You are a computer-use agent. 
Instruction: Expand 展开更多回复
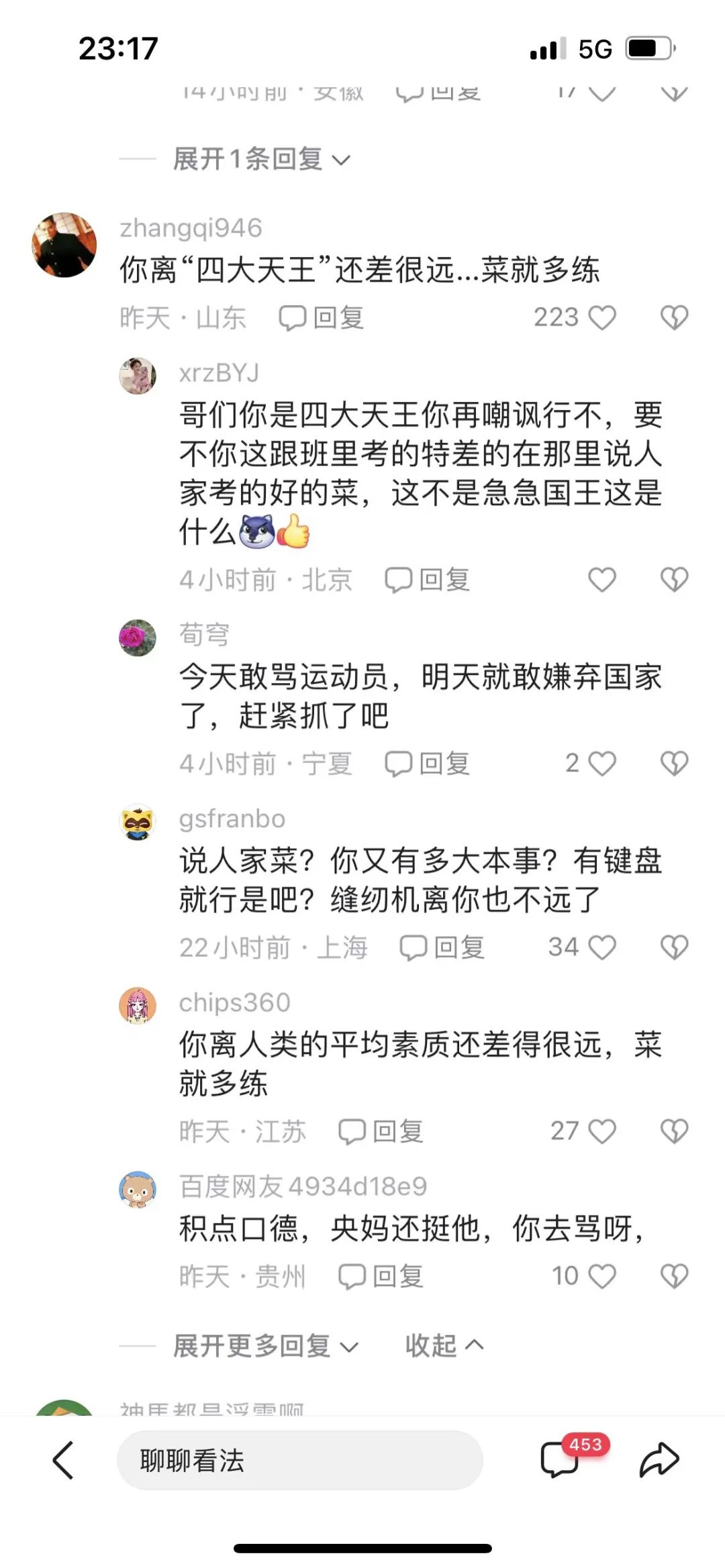click(x=265, y=1346)
